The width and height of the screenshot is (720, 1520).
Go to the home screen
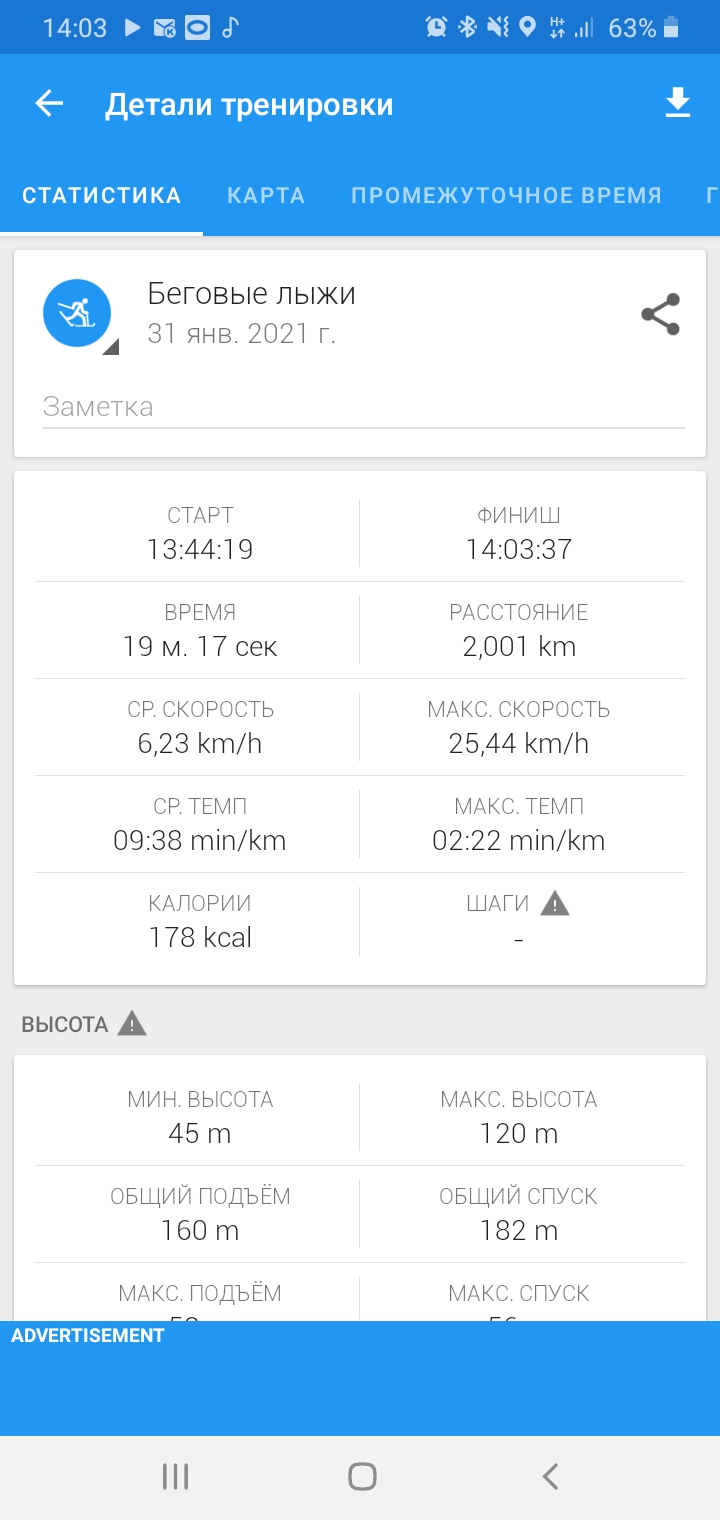pos(362,1476)
